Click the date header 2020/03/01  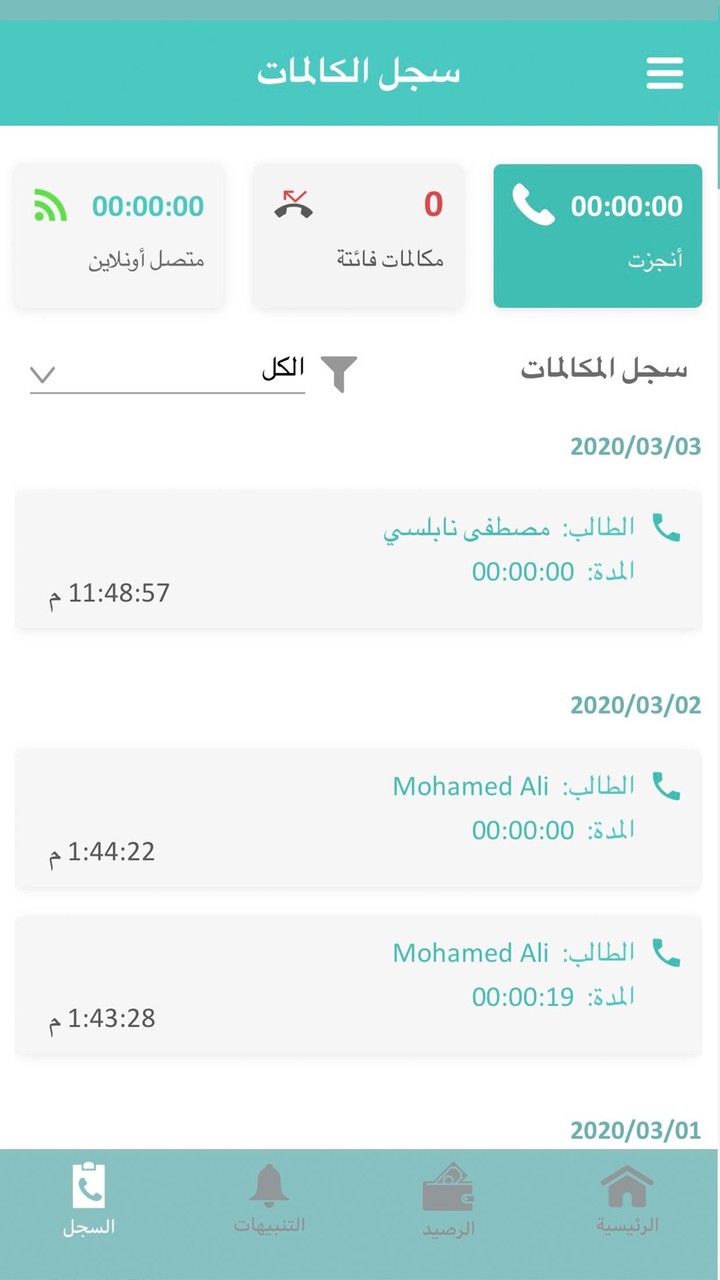[x=635, y=1130]
